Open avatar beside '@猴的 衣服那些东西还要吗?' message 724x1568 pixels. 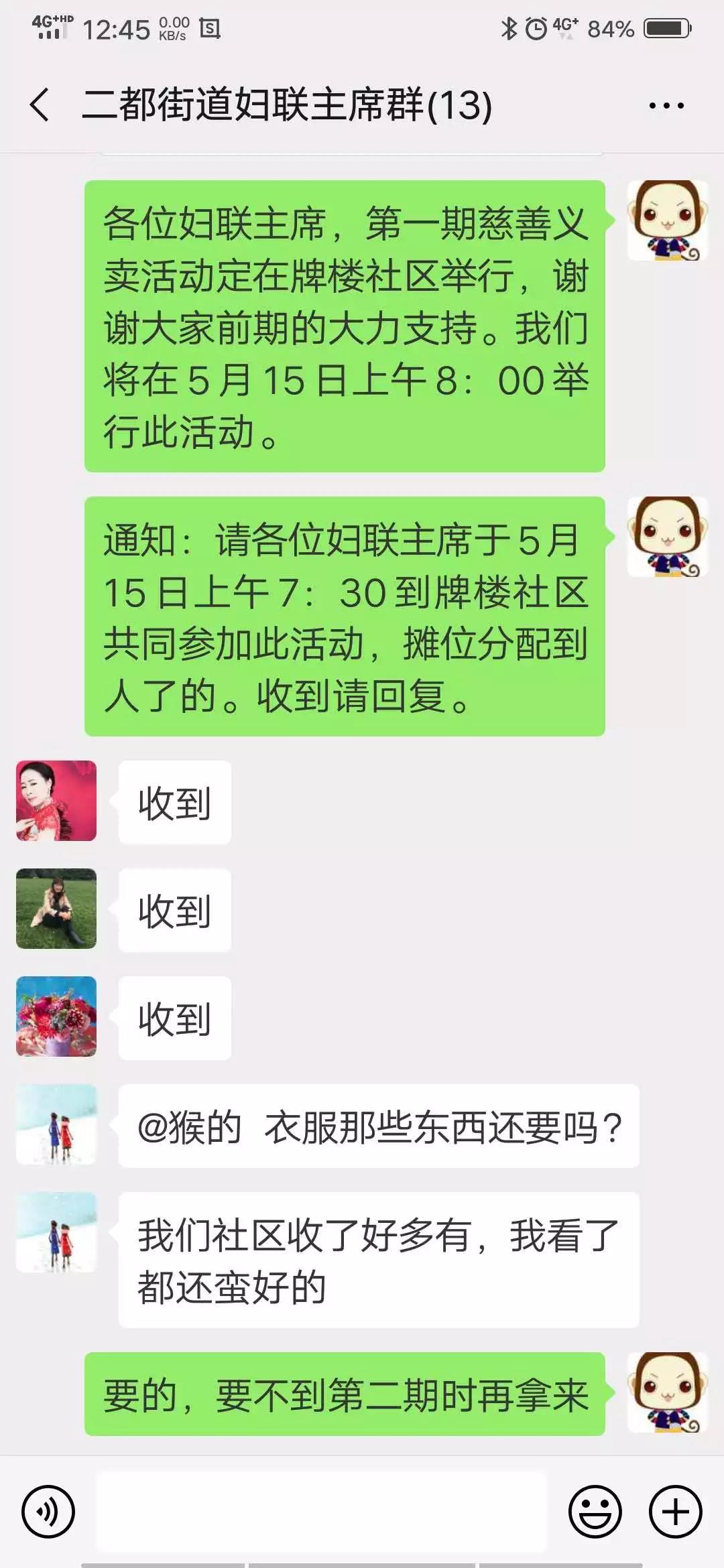[56, 1124]
